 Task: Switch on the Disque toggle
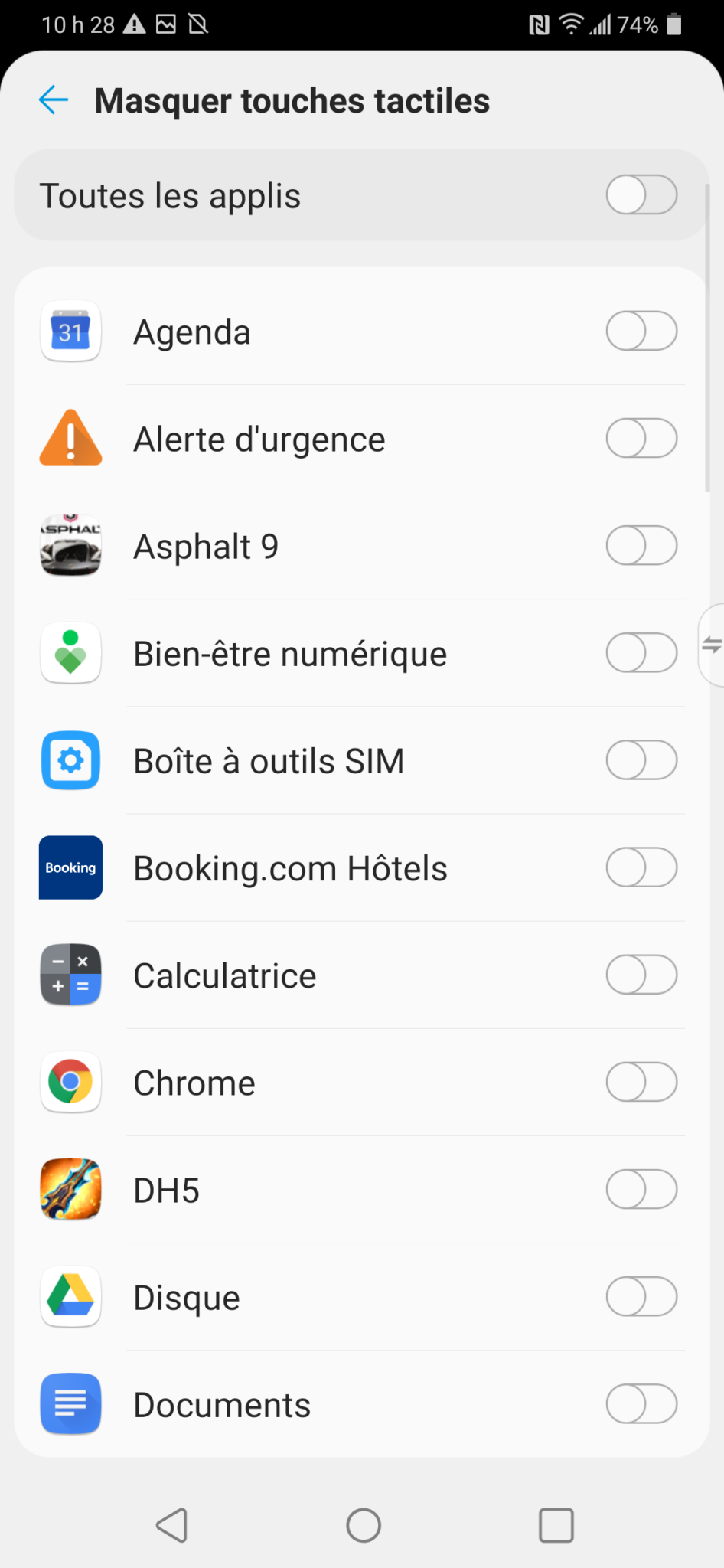click(641, 1297)
